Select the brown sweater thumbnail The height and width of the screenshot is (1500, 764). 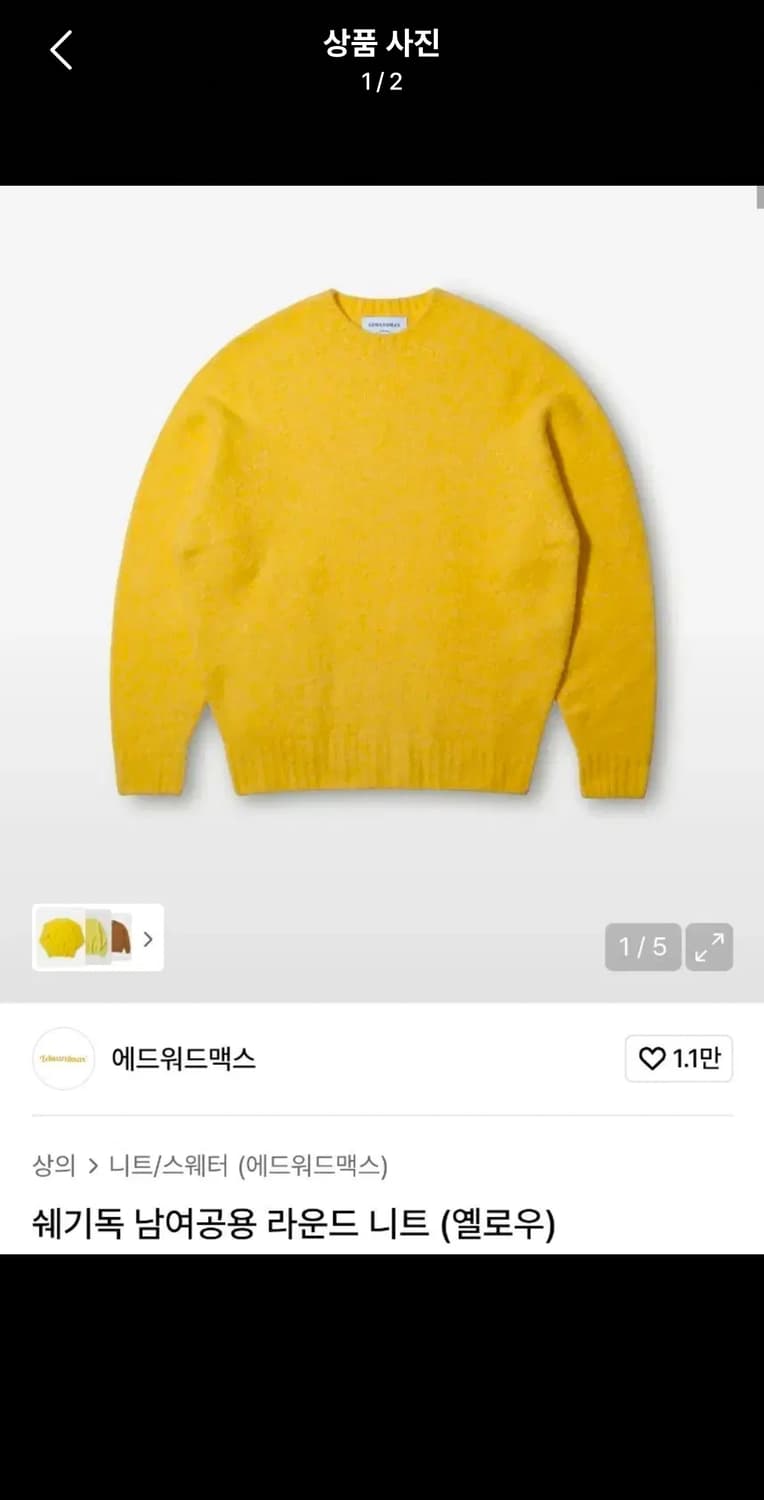(122, 939)
